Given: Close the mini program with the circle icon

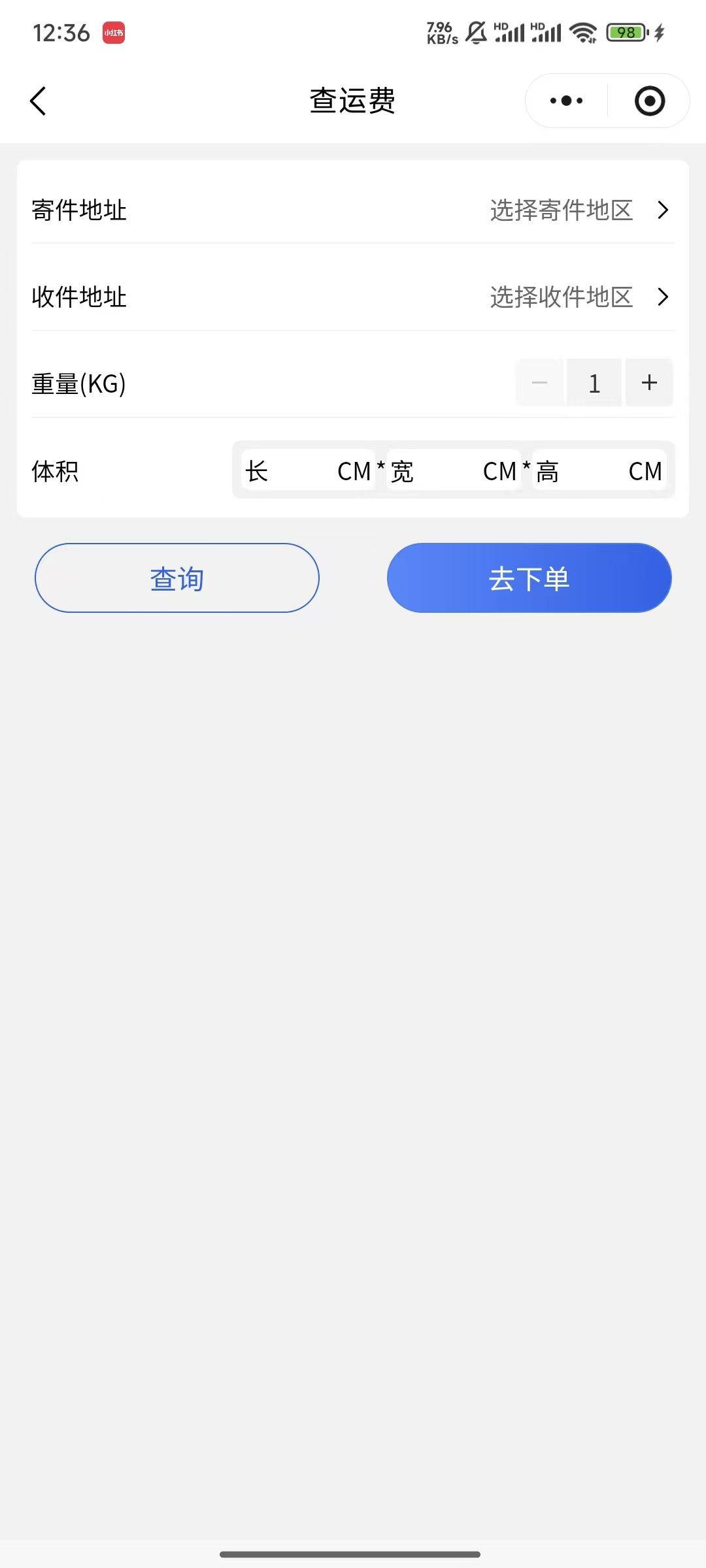Looking at the screenshot, I should [649, 101].
